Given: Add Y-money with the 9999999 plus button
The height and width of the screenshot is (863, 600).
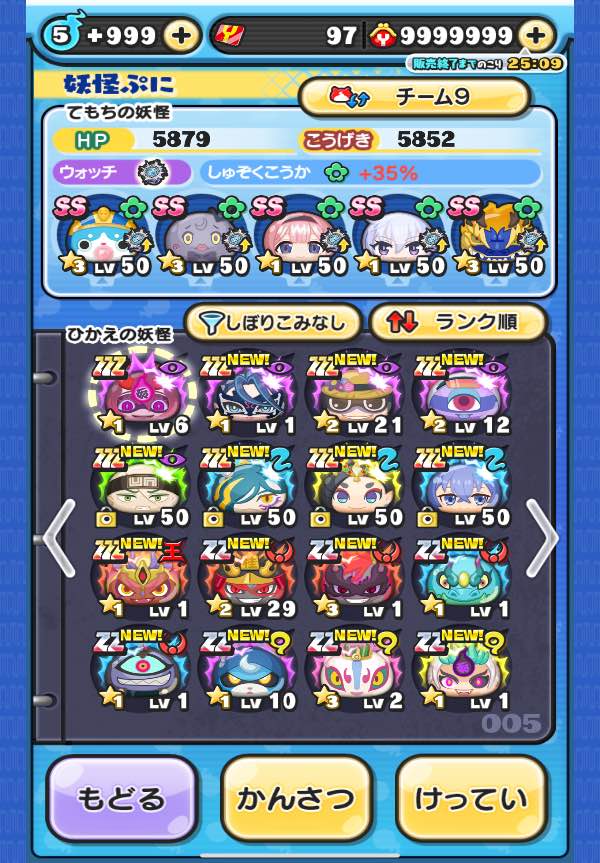Looking at the screenshot, I should (536, 36).
